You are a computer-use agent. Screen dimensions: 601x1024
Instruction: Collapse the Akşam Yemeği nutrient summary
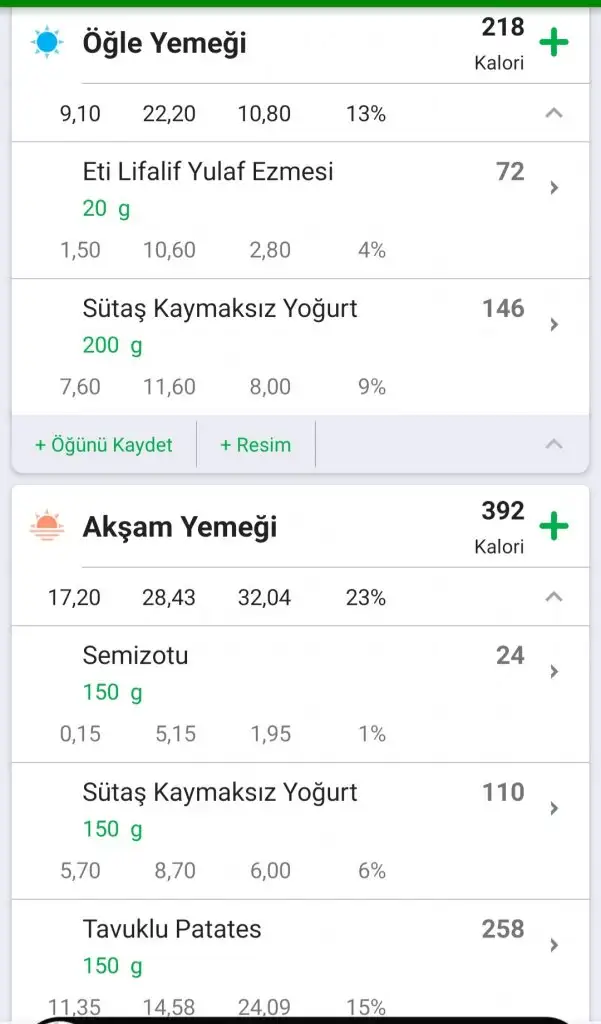[554, 598]
